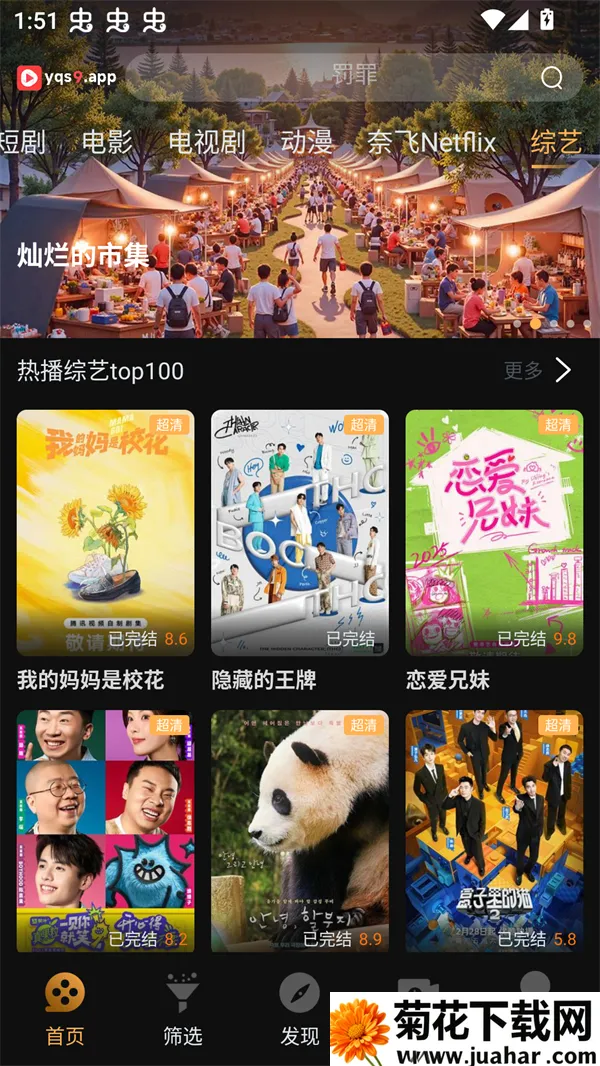Open the 奈飞Netflix tab
Screen dimensions: 600x1066
click(431, 142)
